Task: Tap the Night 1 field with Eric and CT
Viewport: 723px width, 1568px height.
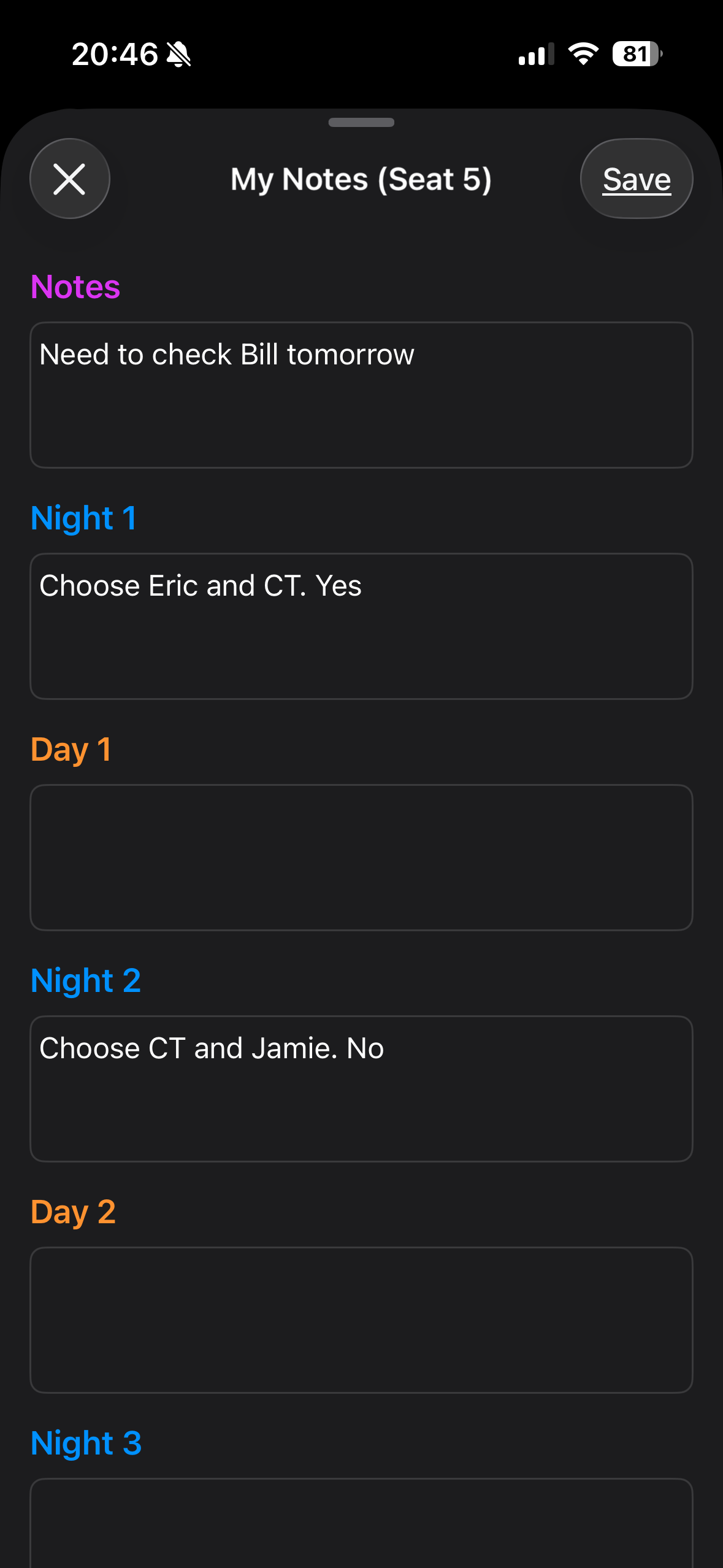Action: click(x=361, y=626)
